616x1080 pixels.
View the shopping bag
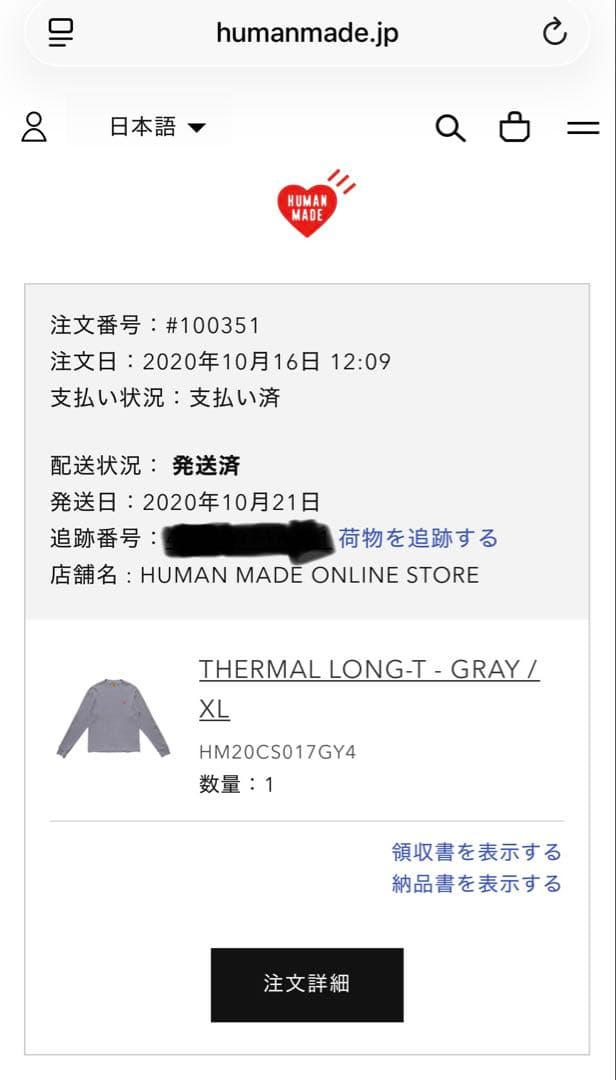514,128
